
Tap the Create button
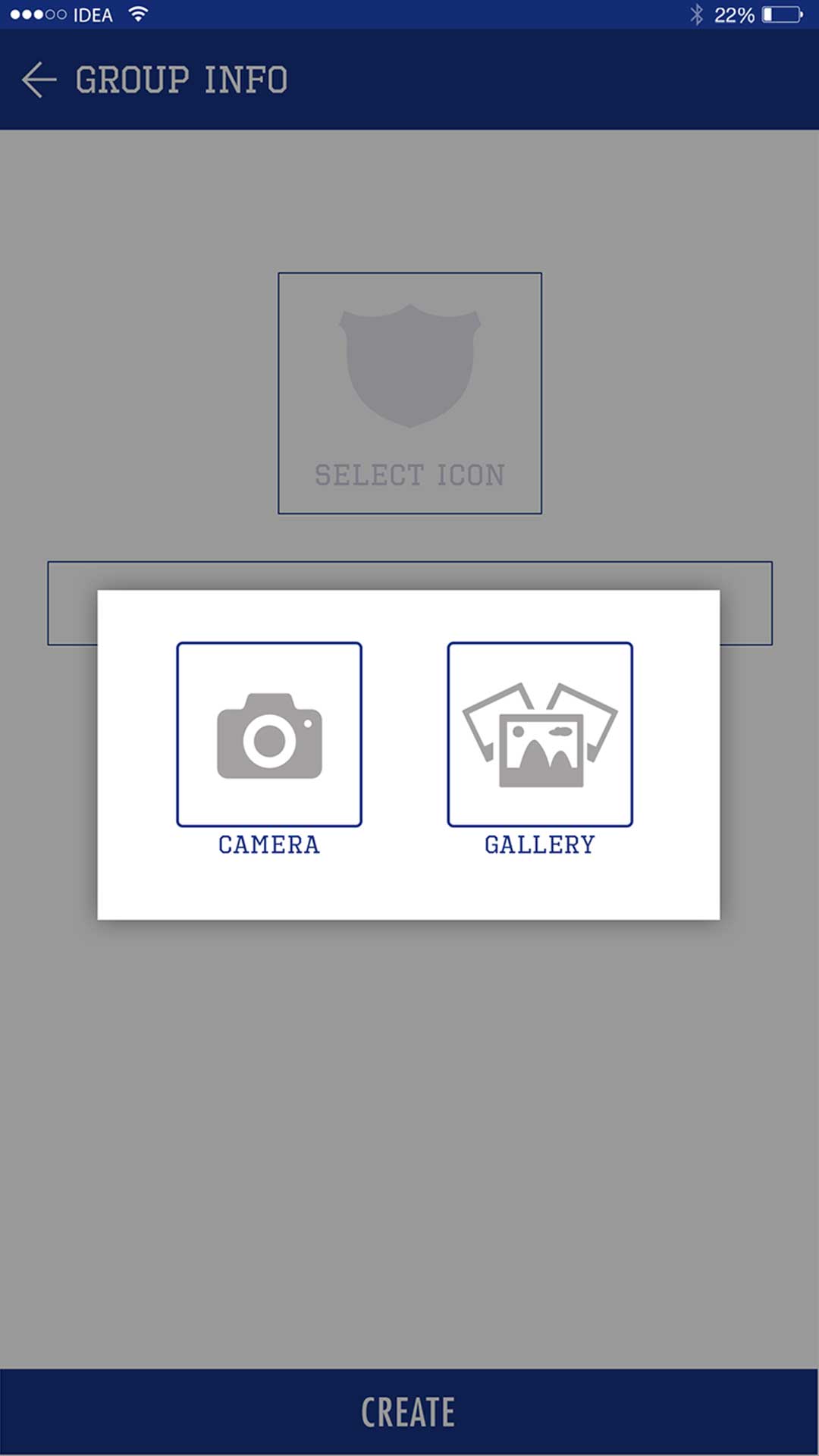pos(409,1412)
